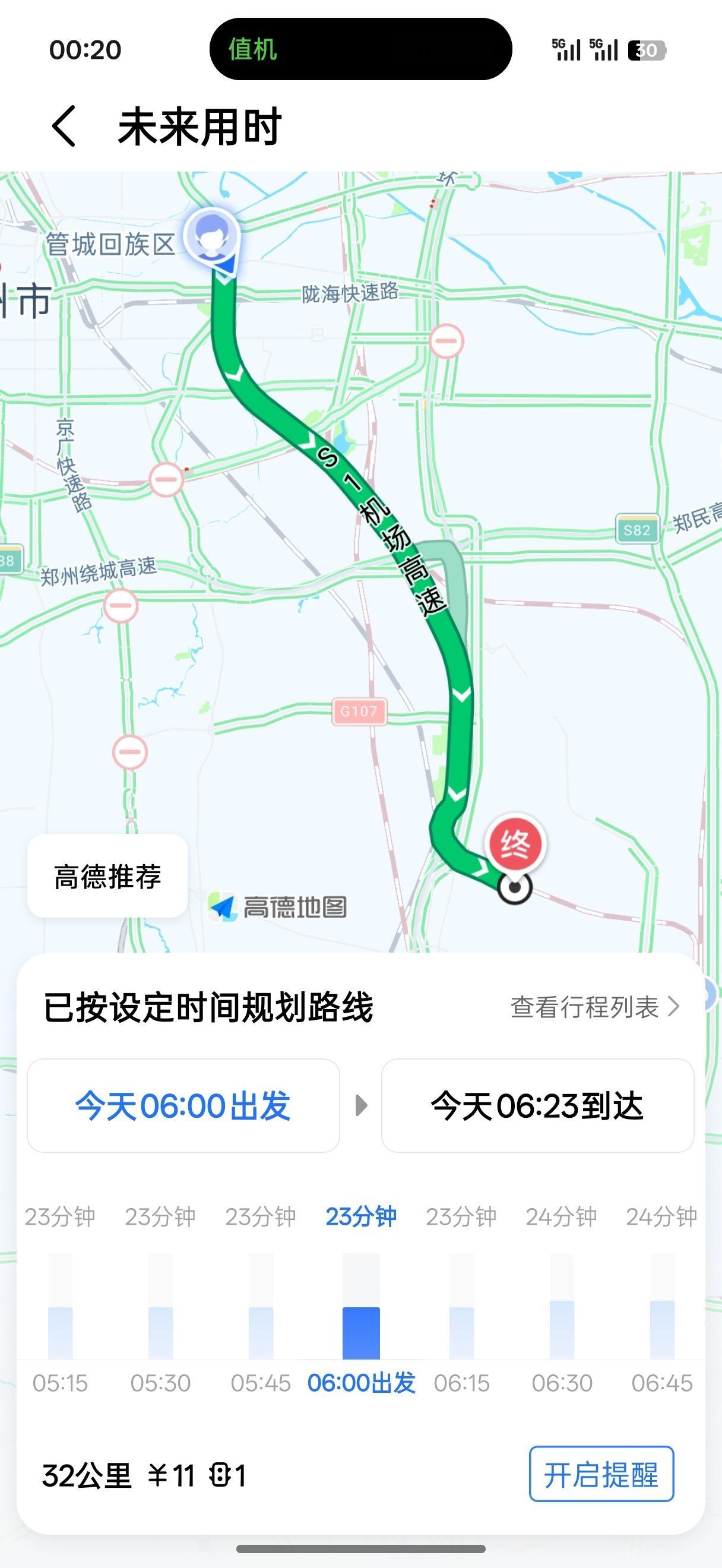Open the 今天06:00出发 time picker
The image size is (722, 1568).
tap(180, 1107)
